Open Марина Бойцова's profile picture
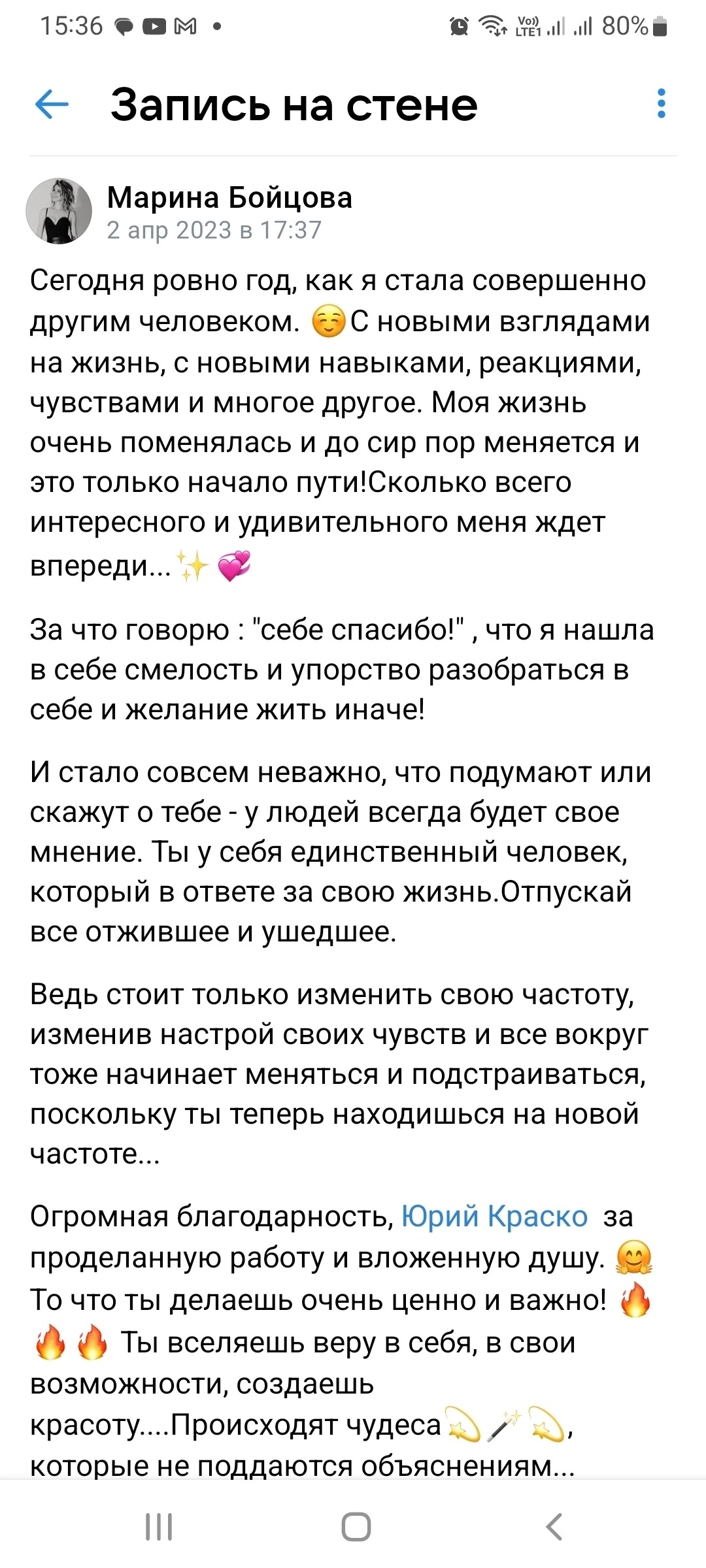Viewport: 706px width, 1568px height. (x=59, y=211)
